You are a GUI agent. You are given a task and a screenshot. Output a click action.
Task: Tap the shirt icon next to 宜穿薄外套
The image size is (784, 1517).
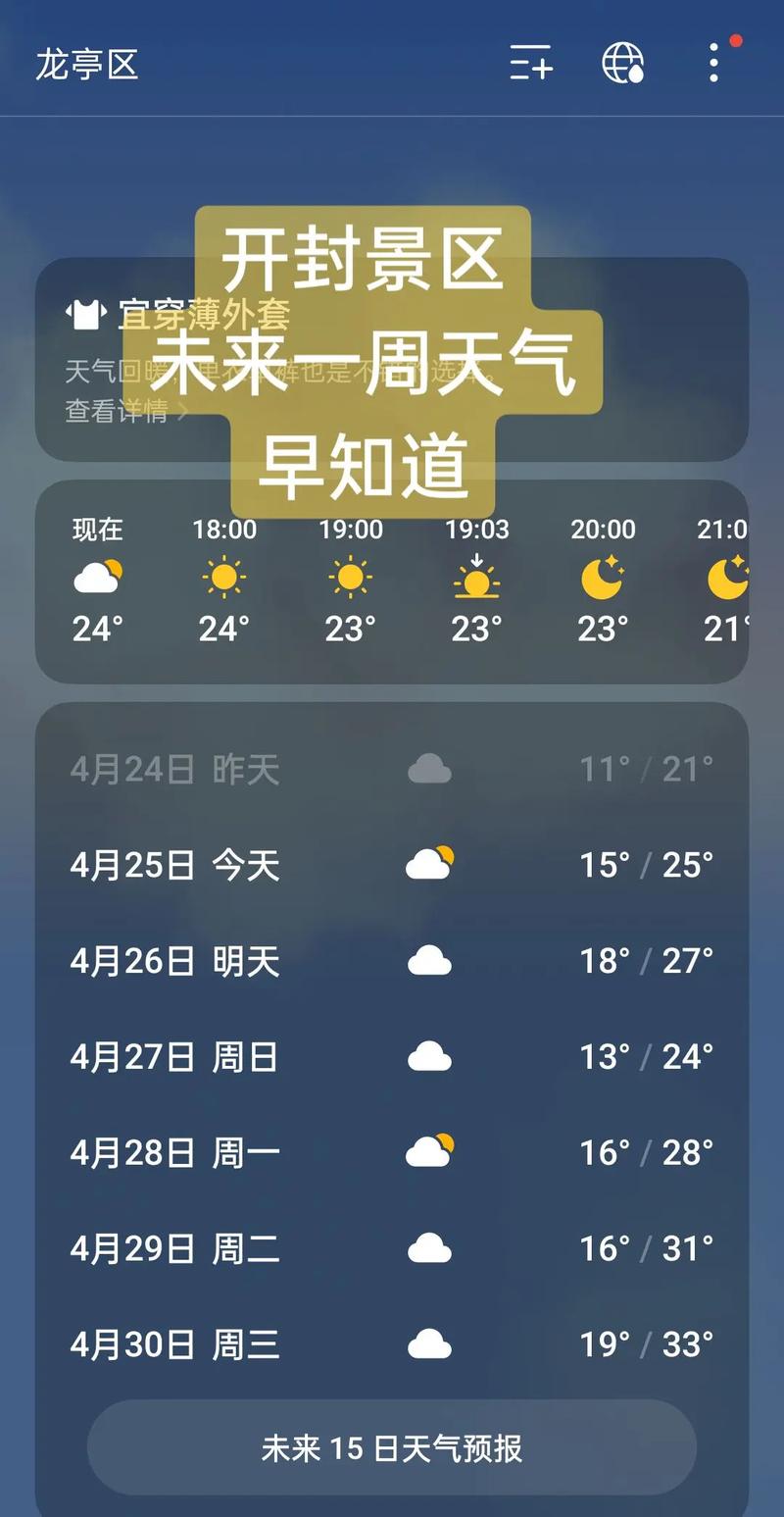tap(86, 312)
